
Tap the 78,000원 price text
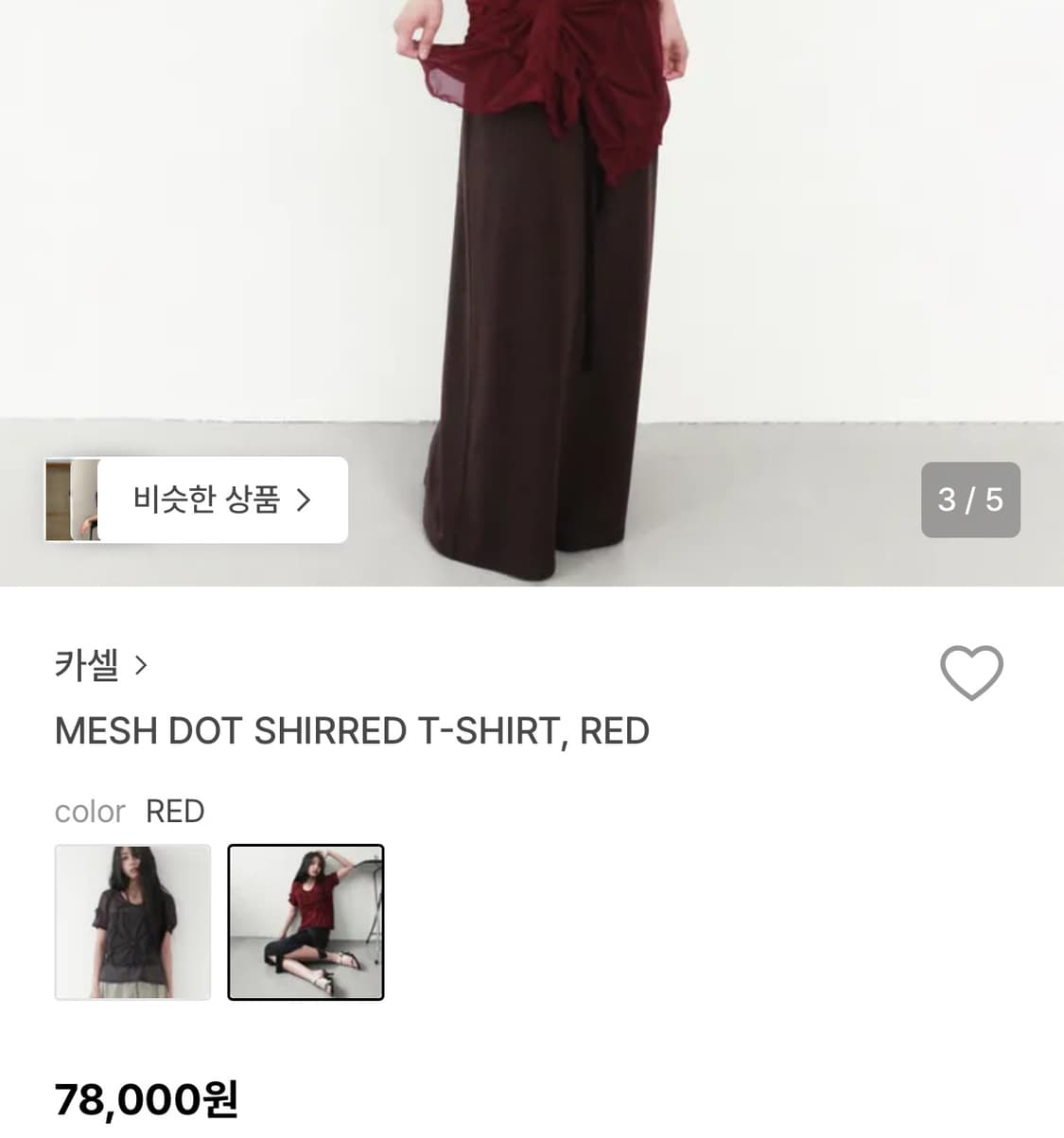pyautogui.click(x=144, y=1099)
